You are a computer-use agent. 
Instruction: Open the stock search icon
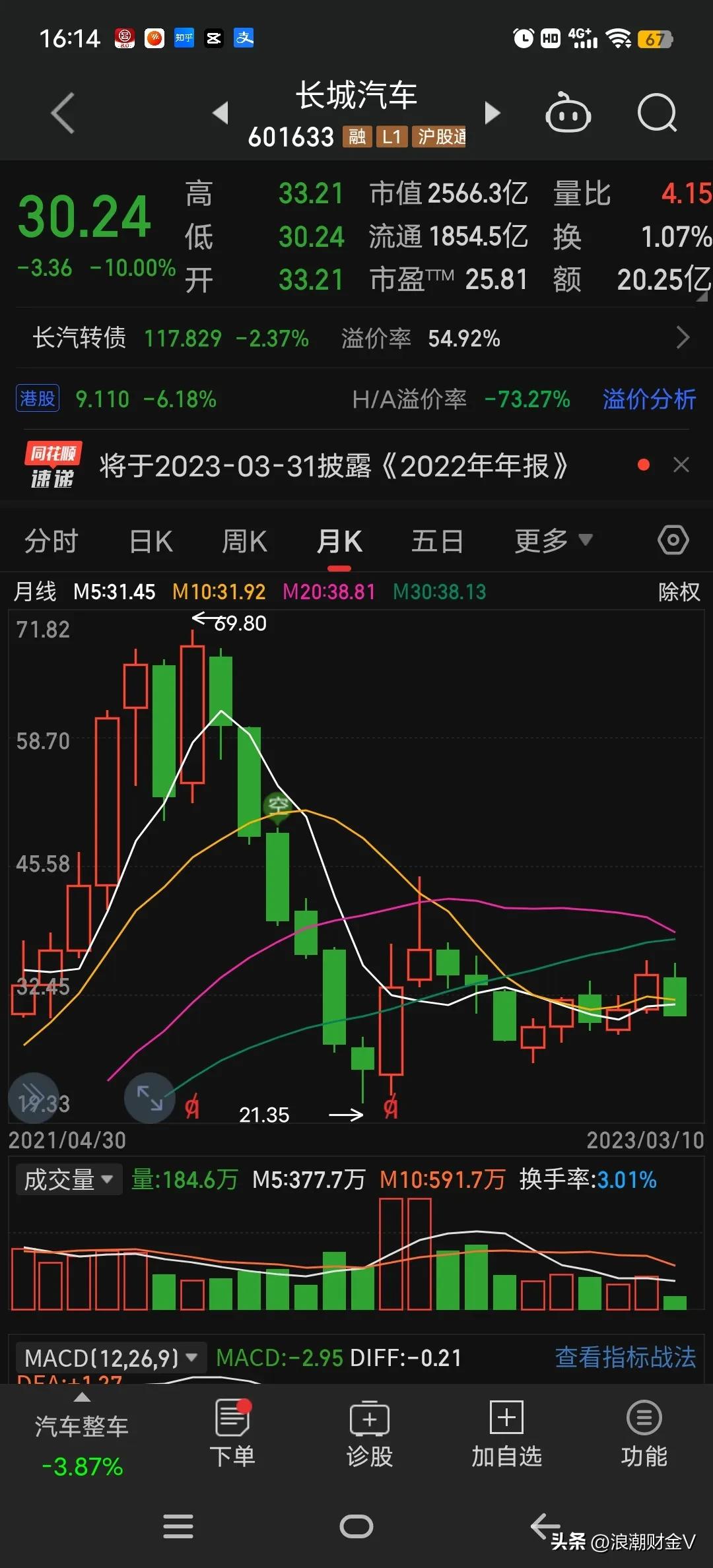657,114
